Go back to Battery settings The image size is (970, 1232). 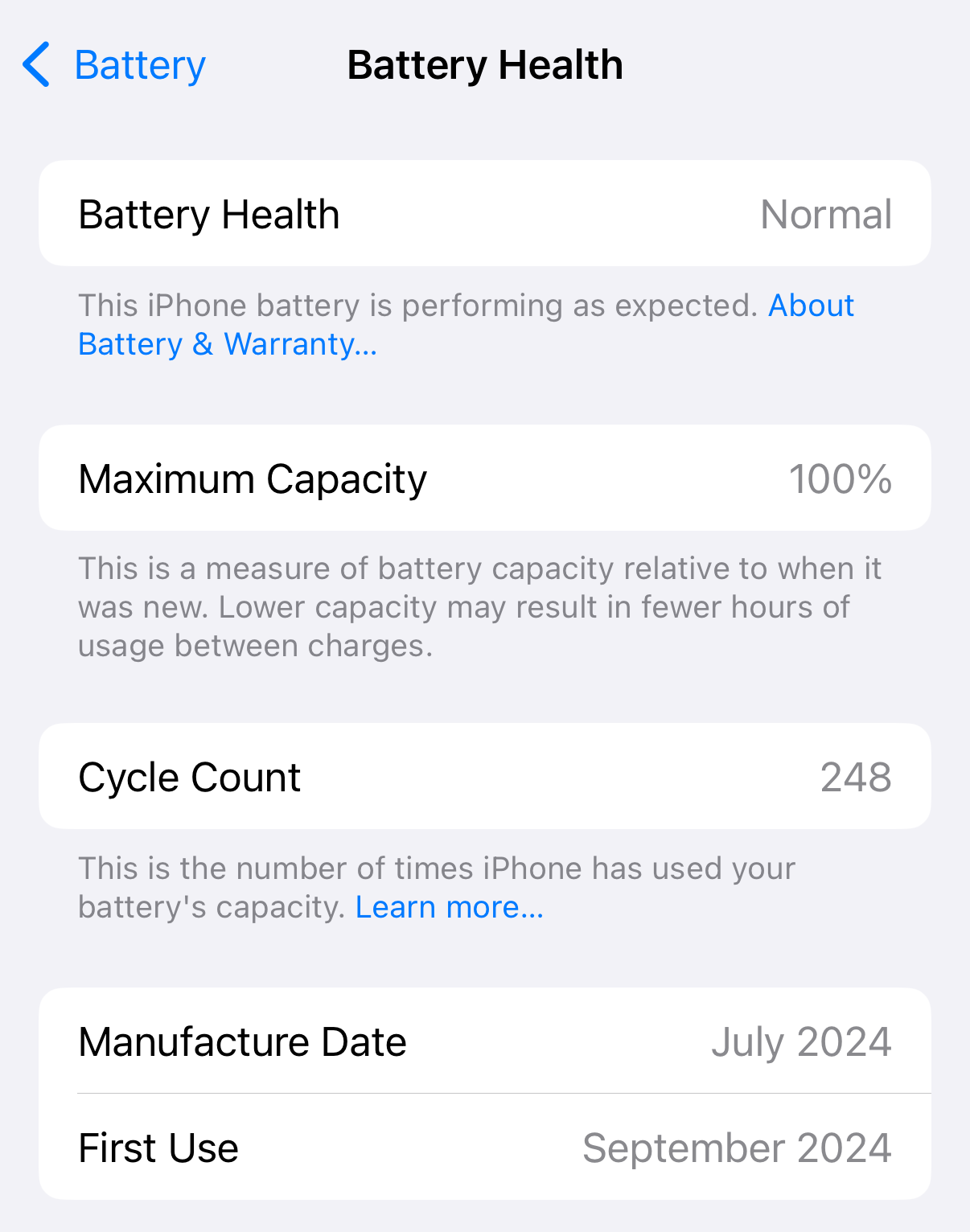[114, 65]
